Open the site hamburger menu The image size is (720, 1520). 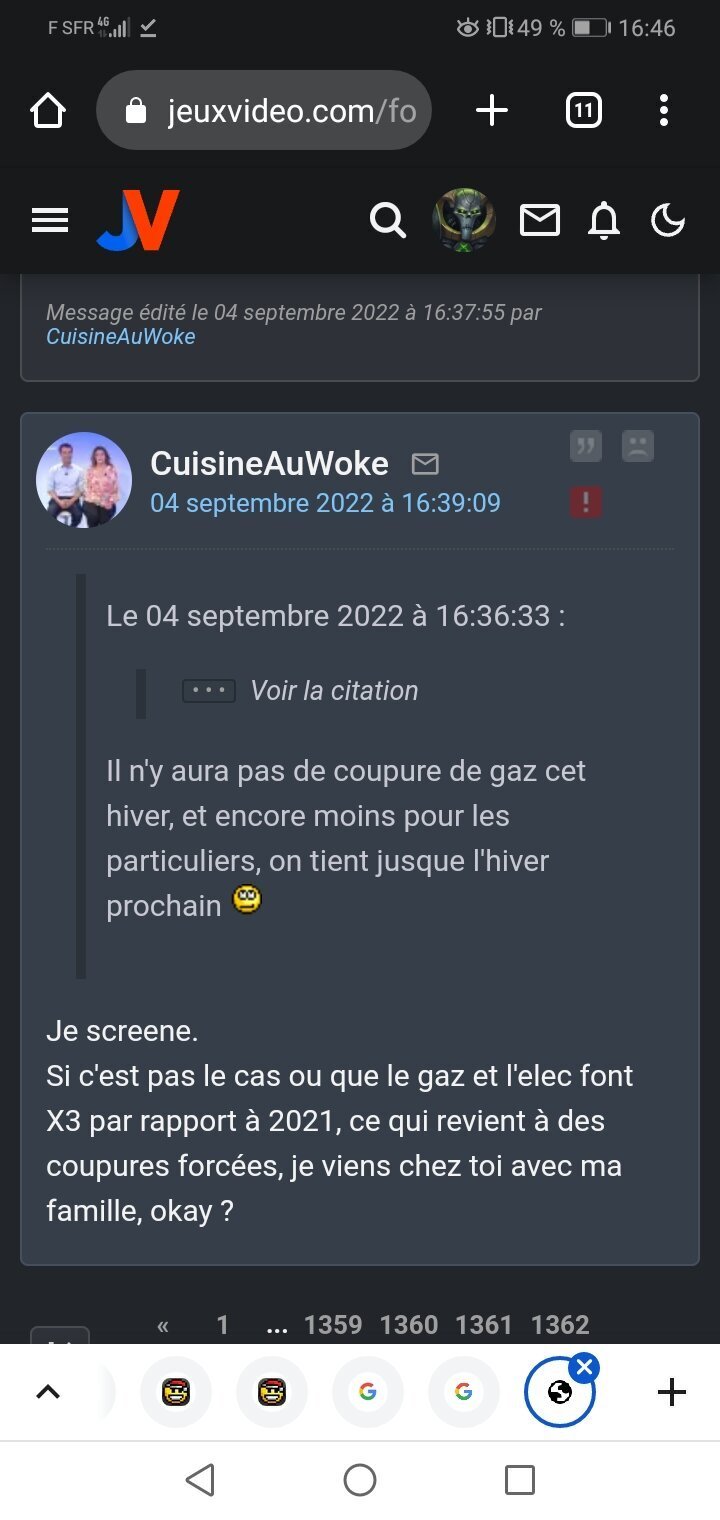(x=50, y=220)
